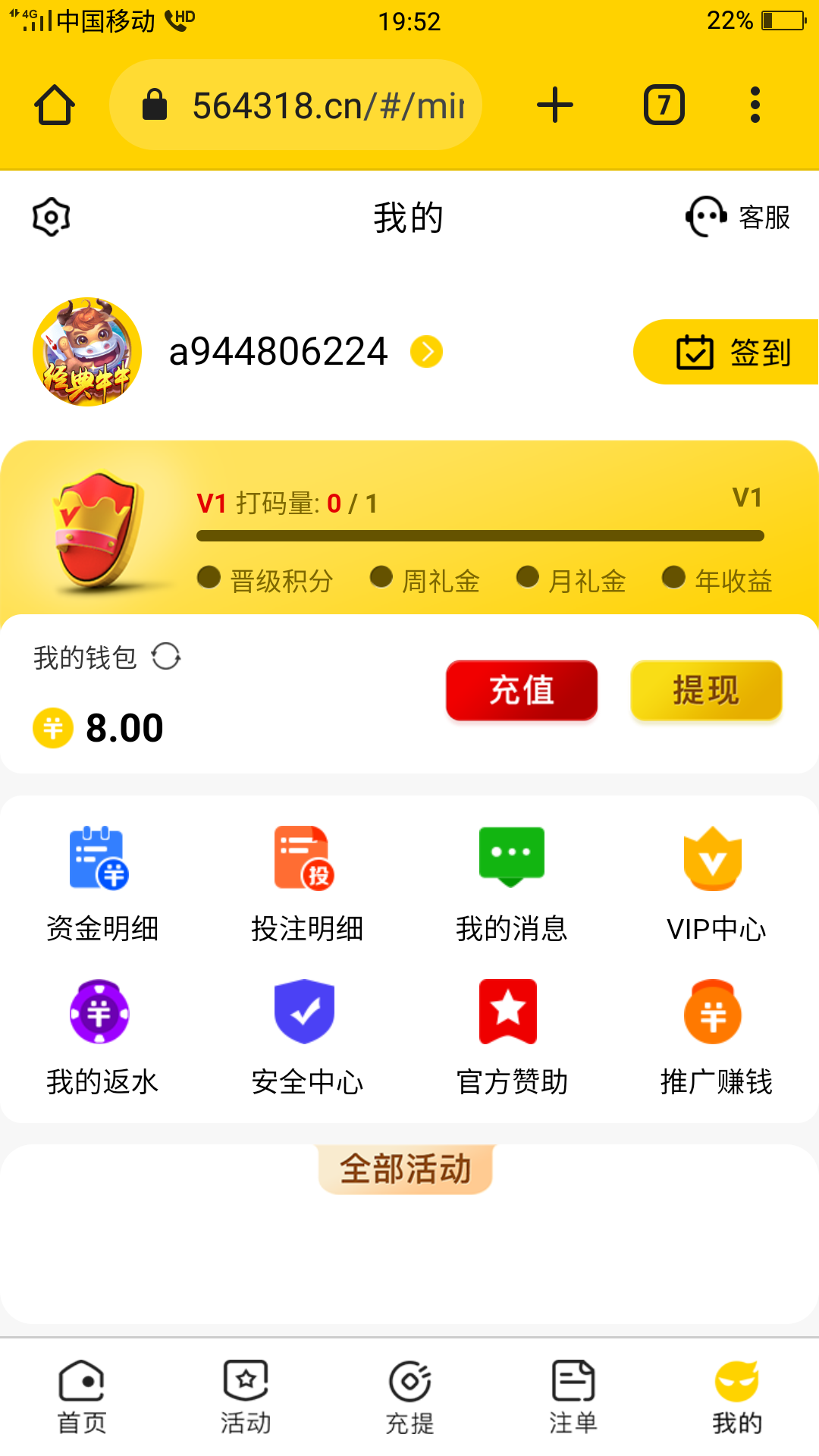The height and width of the screenshot is (1456, 819).
Task: Go to 安全中心 security center
Action: 307,1037
